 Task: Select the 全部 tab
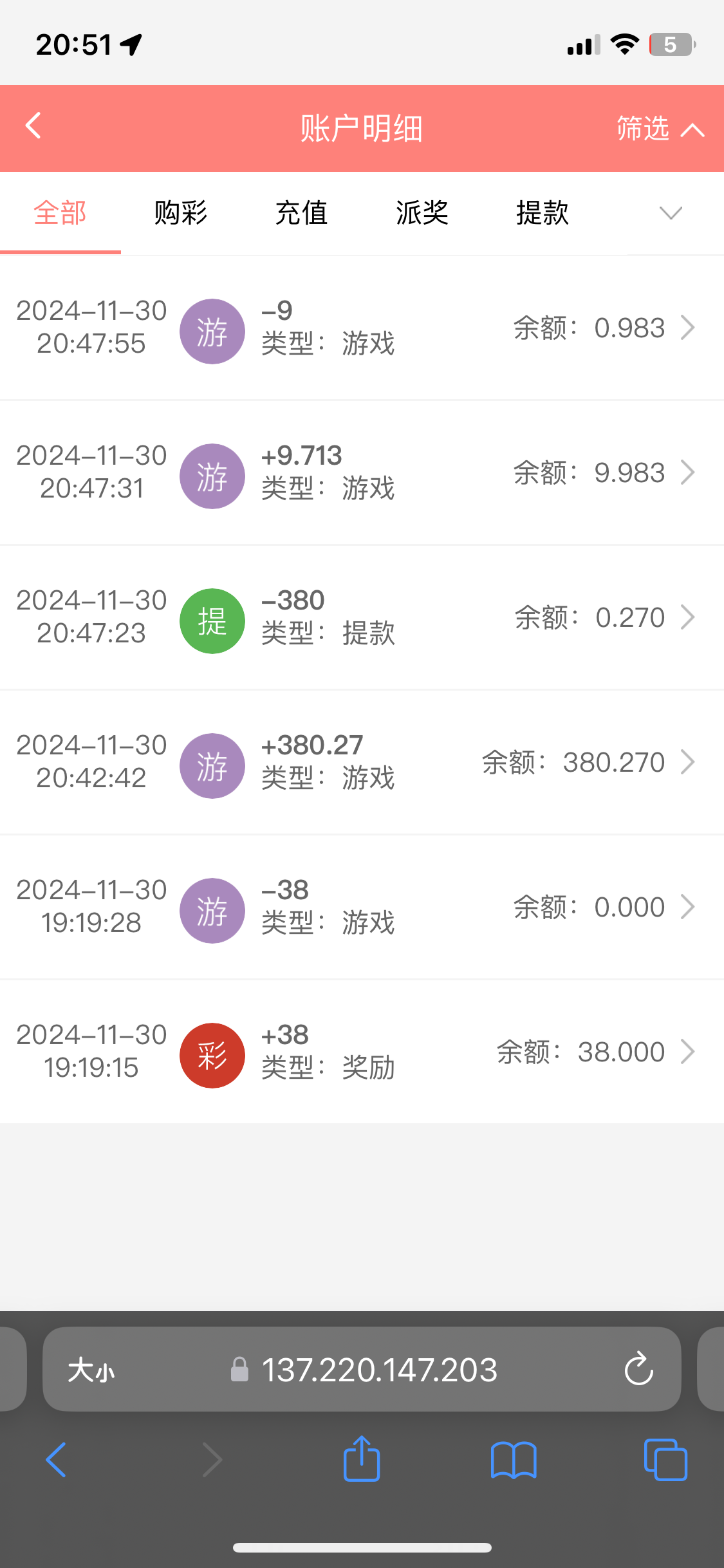60,213
